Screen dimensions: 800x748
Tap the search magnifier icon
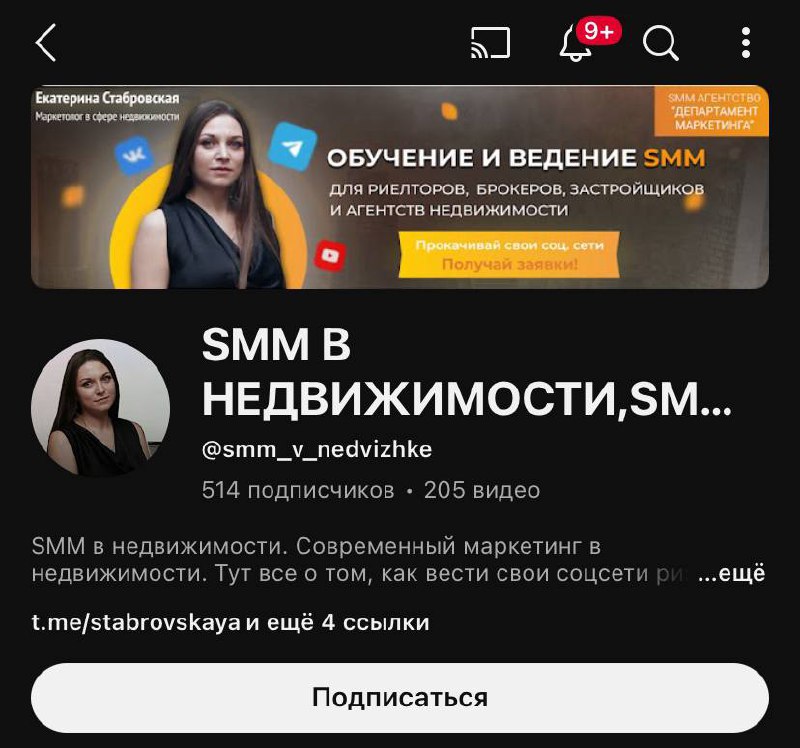coord(660,43)
